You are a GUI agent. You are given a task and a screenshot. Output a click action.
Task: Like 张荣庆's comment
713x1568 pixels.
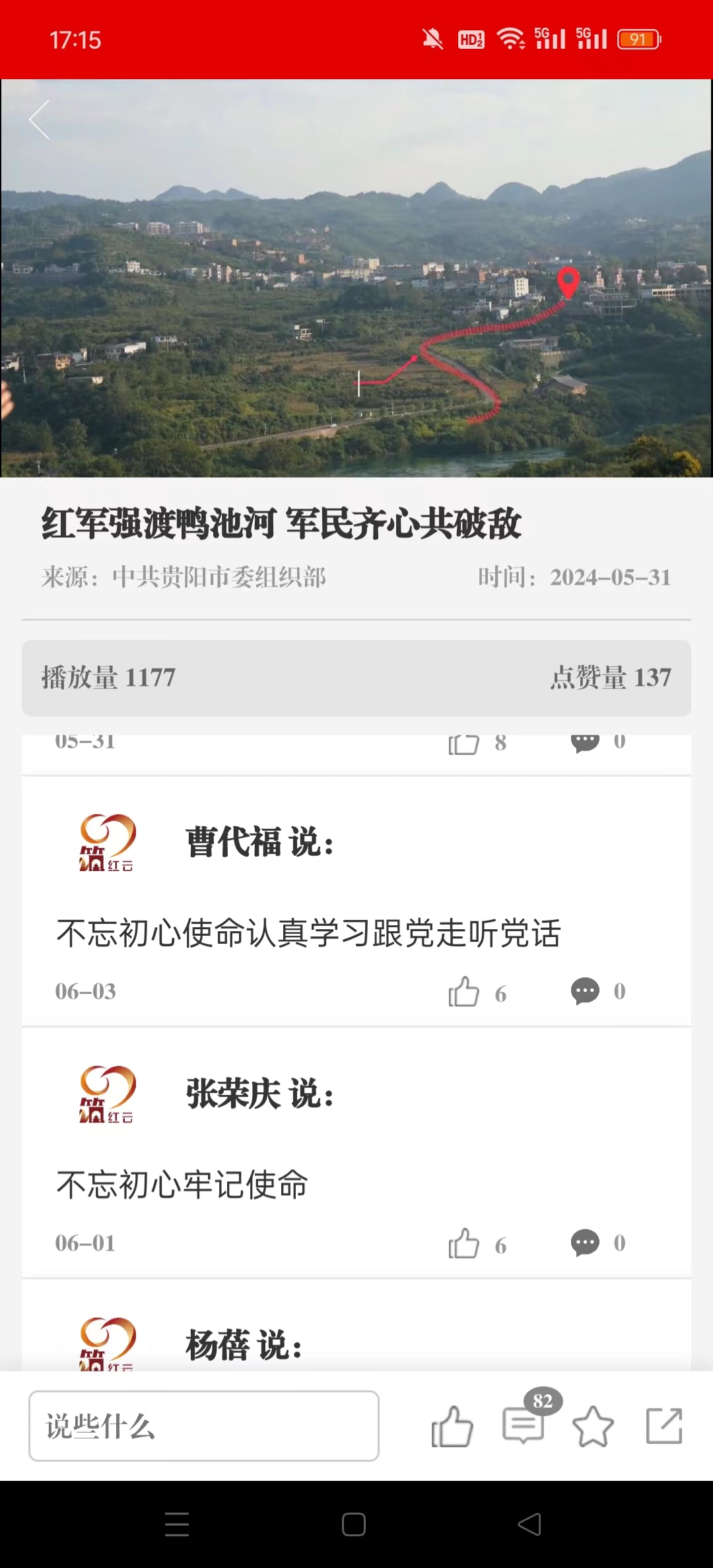point(464,1243)
